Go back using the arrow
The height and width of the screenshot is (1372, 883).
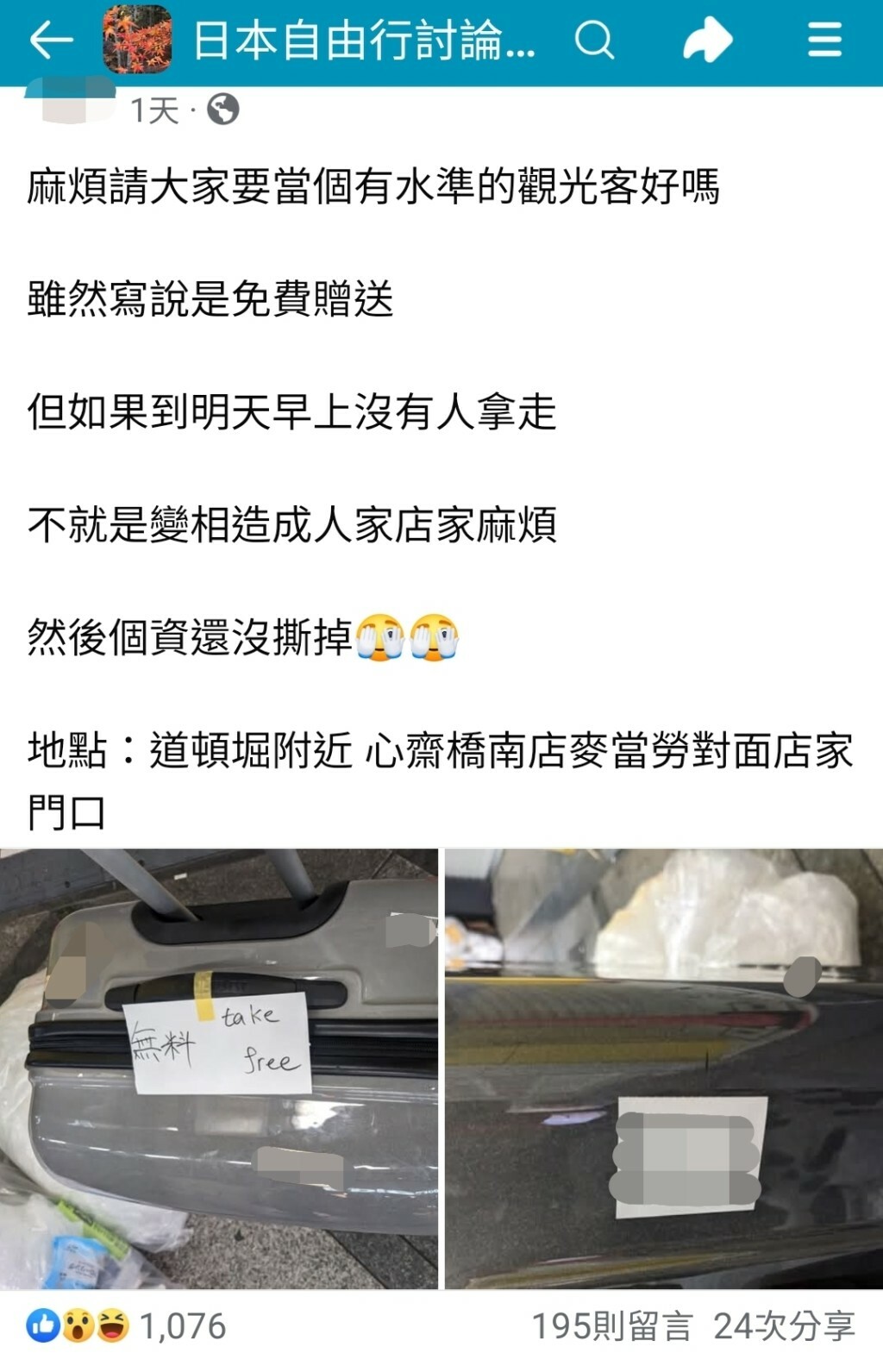51,41
